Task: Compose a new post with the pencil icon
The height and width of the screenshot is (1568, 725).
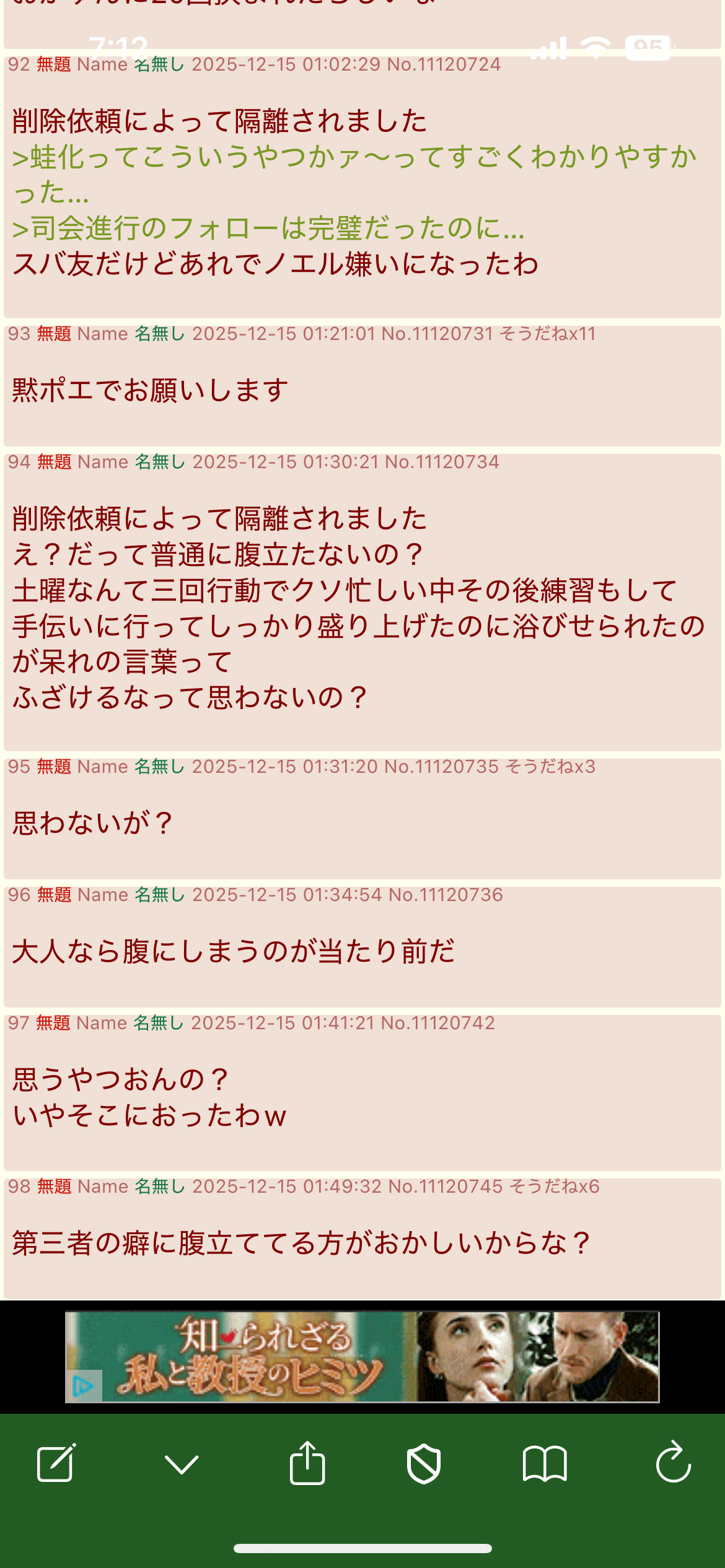Action: tap(56, 1463)
